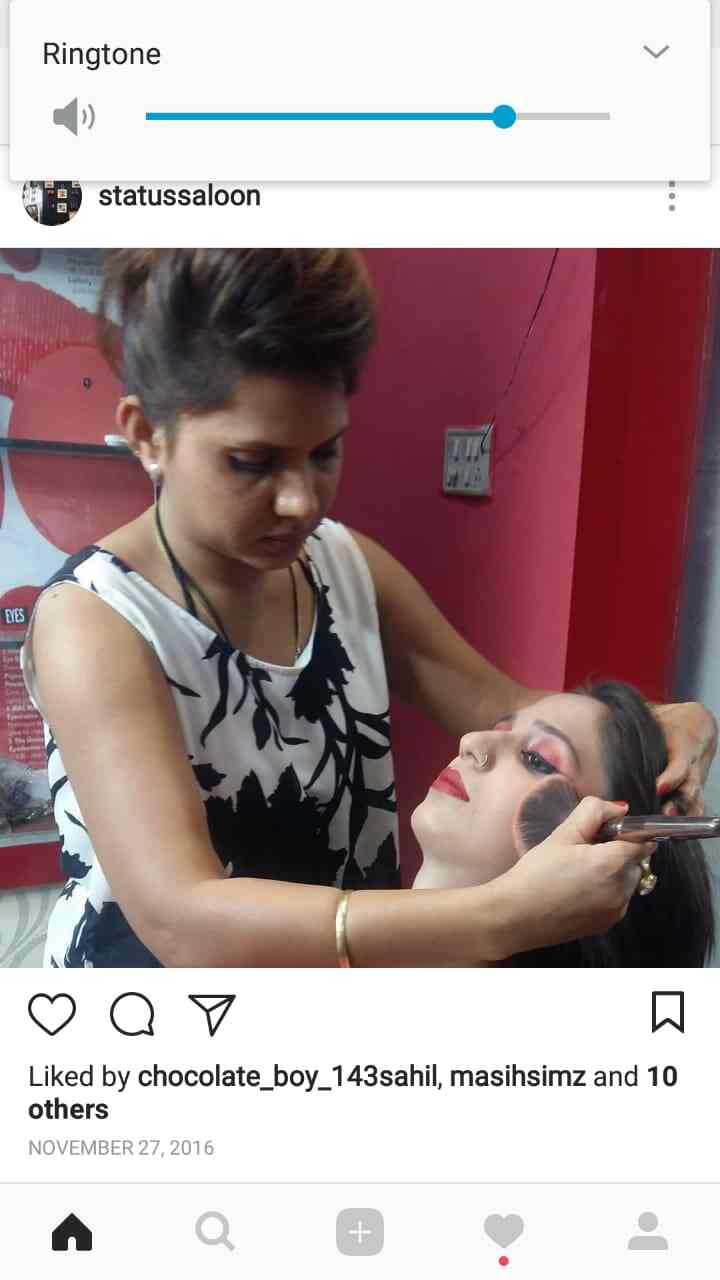Open statussaloon profile menu
This screenshot has width=720, height=1280.
pos(179,197)
